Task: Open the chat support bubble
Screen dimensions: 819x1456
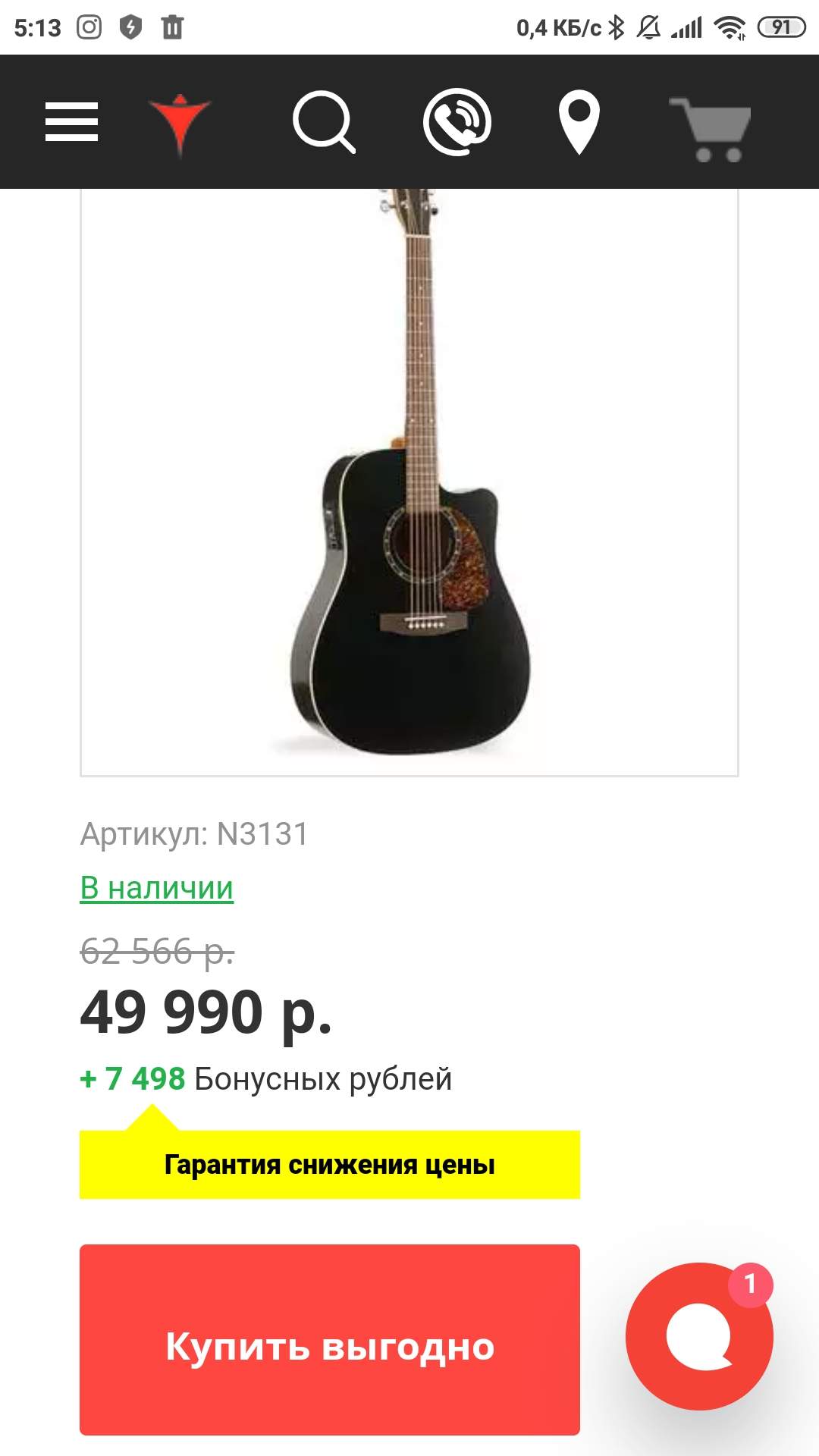Action: [699, 1336]
